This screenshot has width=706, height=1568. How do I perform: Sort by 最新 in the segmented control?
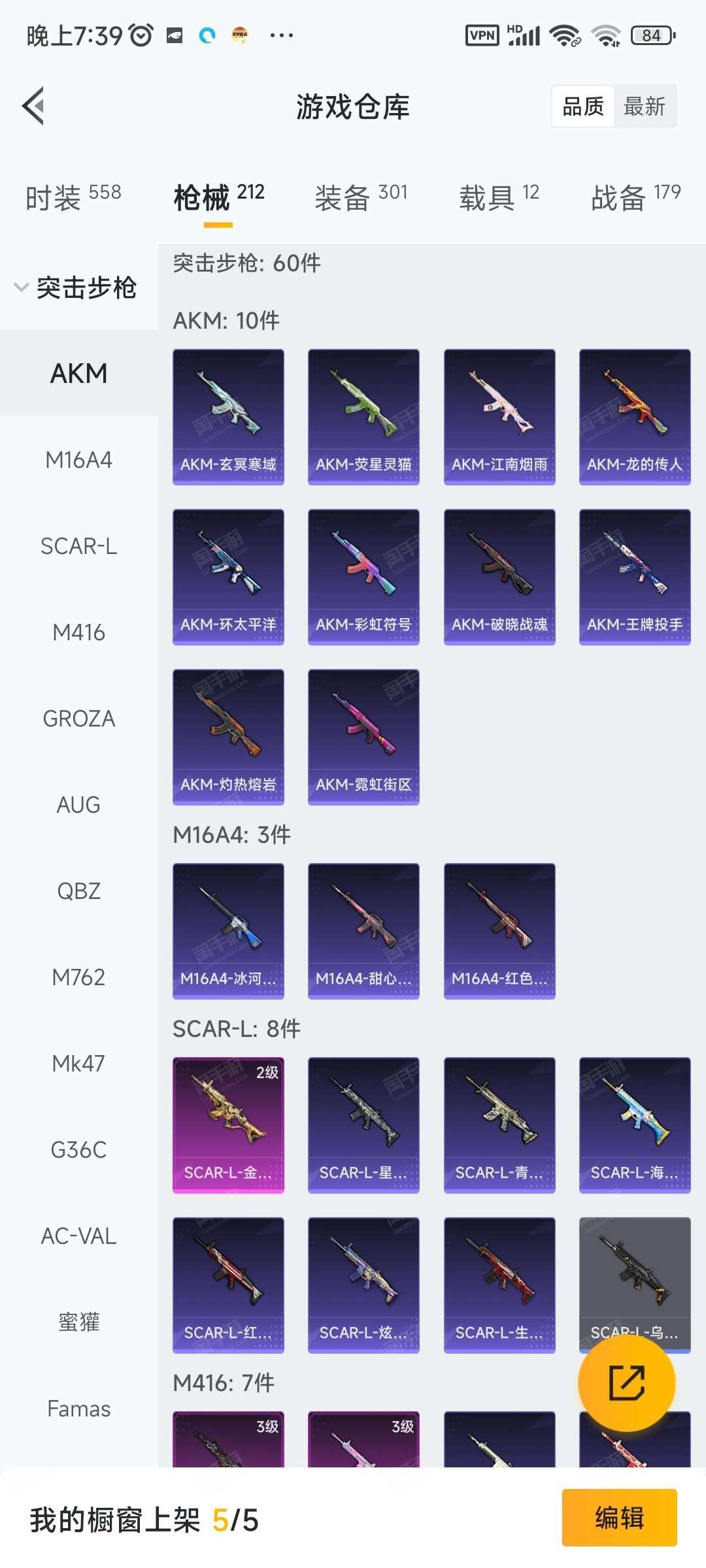click(645, 106)
